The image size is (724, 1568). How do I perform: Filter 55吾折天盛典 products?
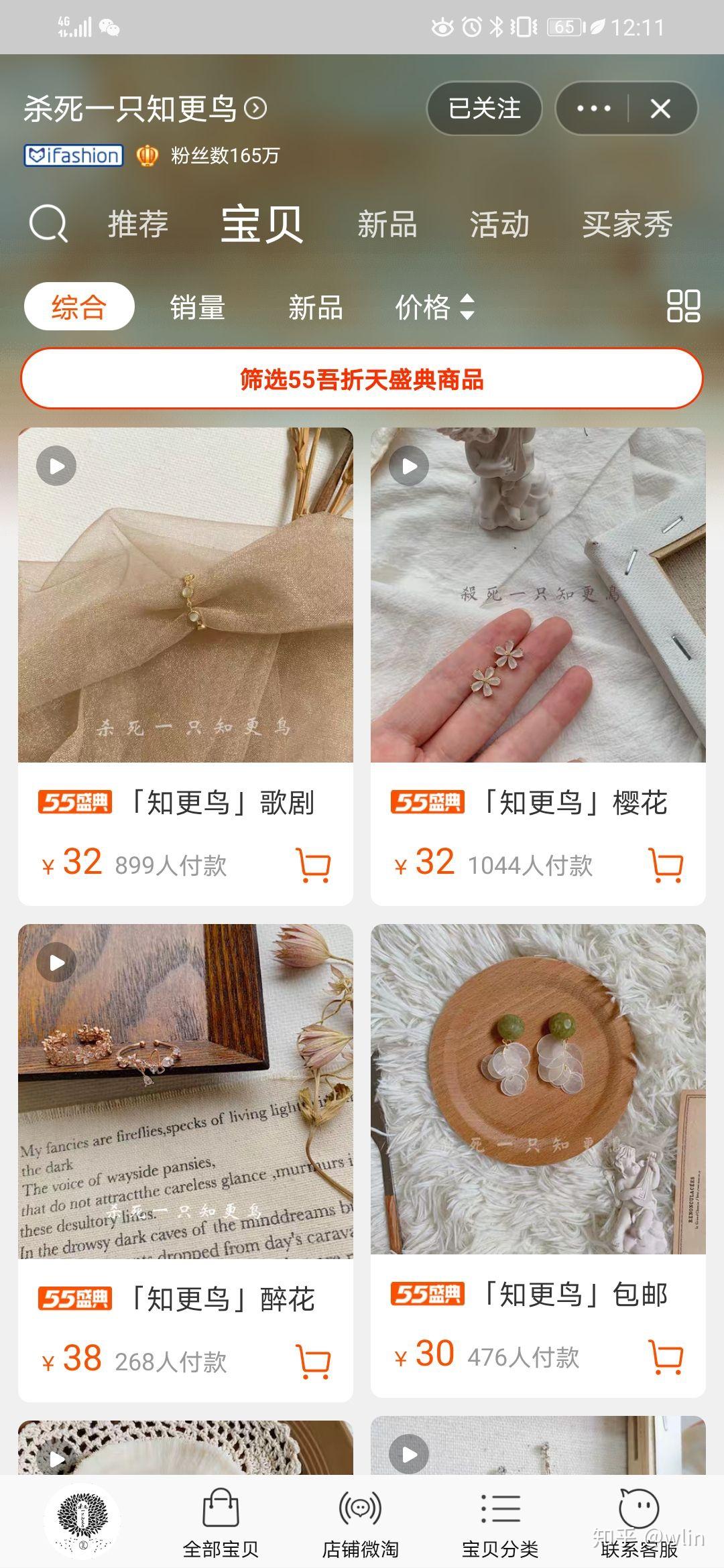coord(362,379)
